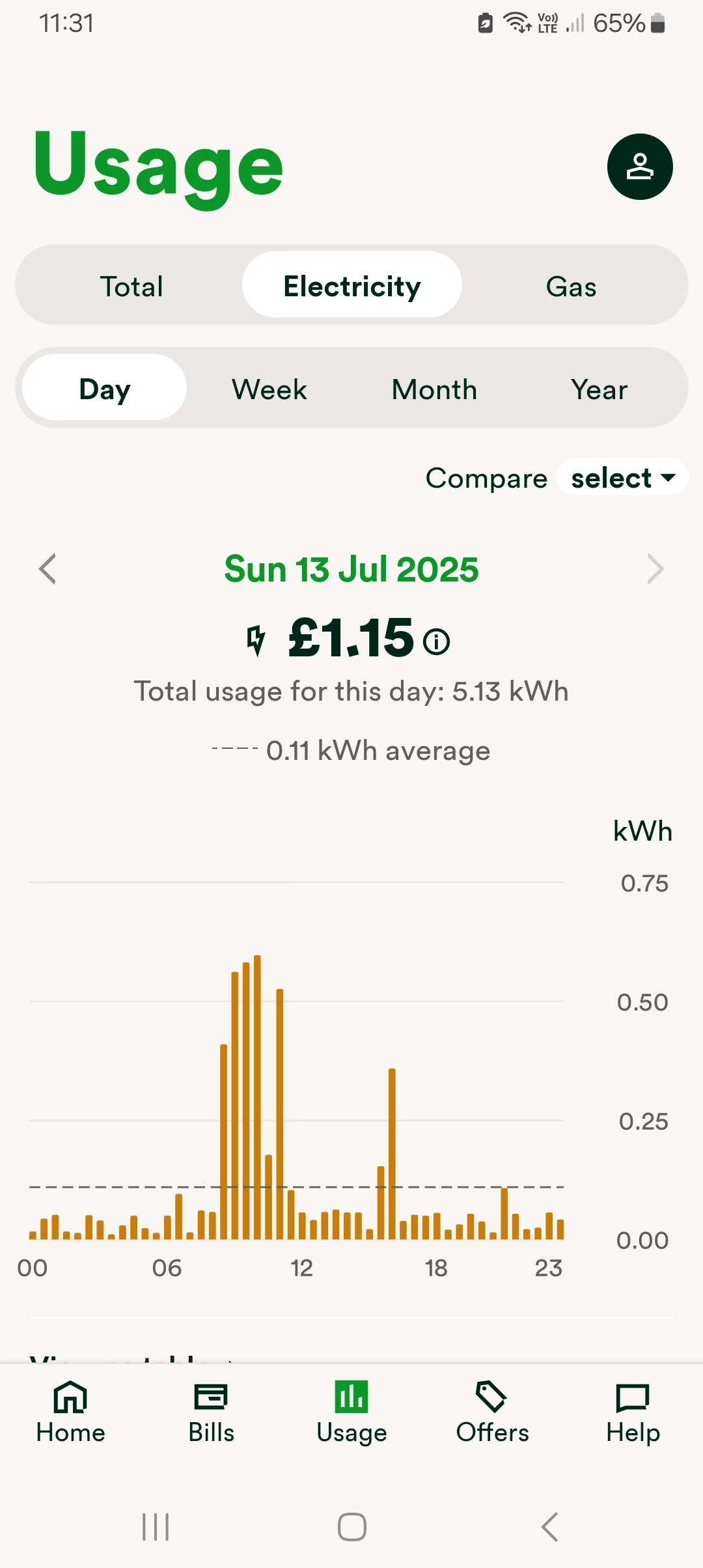Switch to the Total usage tab

(x=131, y=287)
